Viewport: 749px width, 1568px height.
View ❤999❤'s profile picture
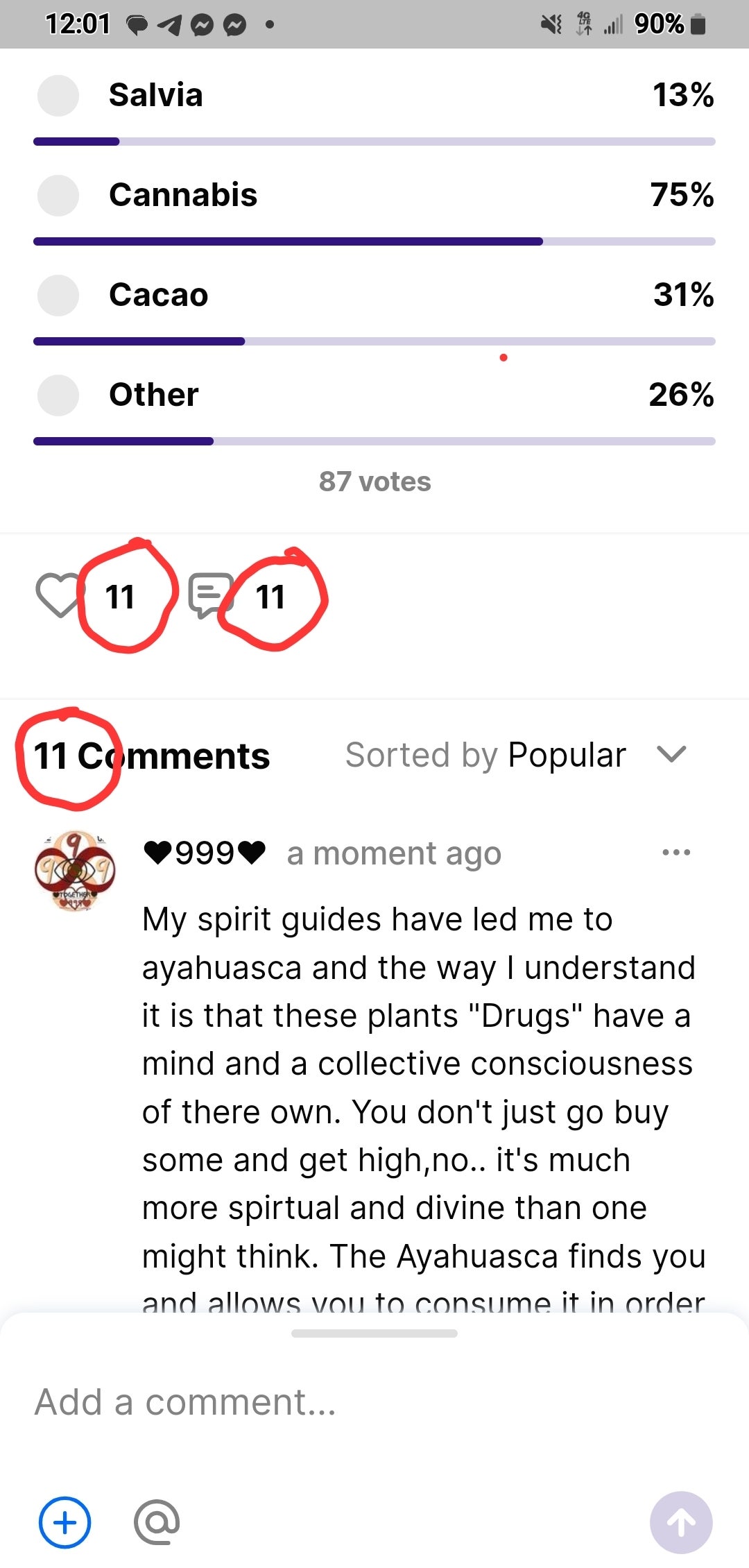[x=75, y=871]
